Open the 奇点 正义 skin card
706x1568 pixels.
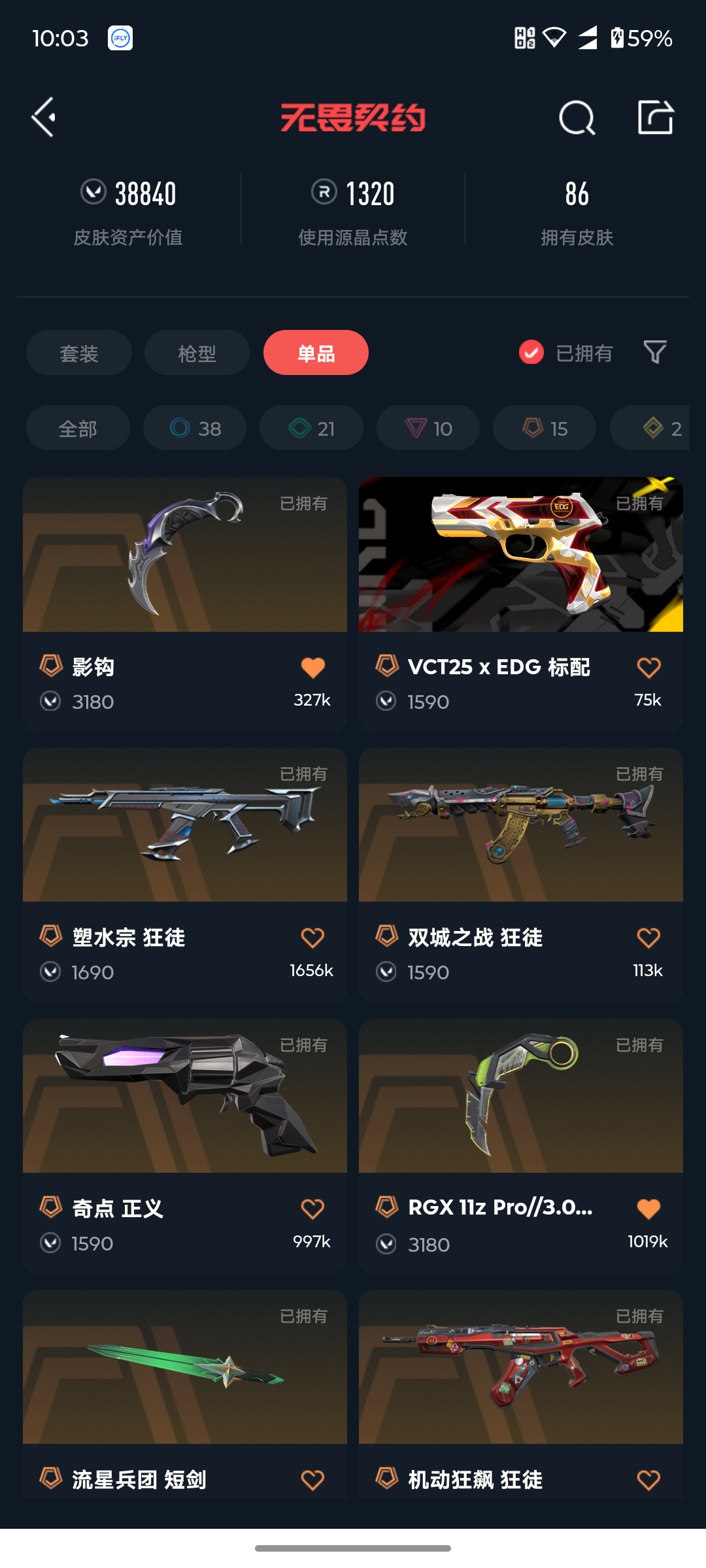(185, 1096)
